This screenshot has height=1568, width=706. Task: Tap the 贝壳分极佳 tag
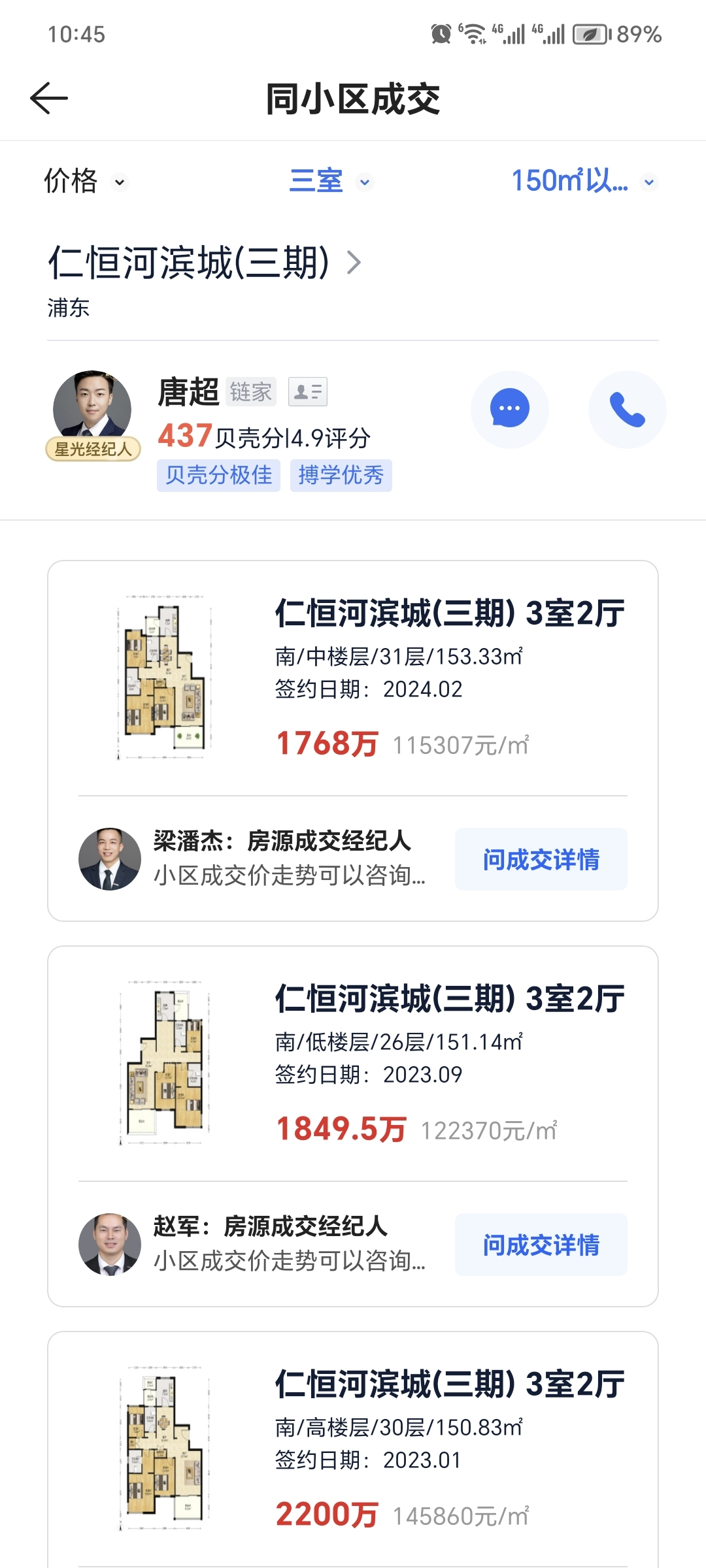(x=218, y=476)
